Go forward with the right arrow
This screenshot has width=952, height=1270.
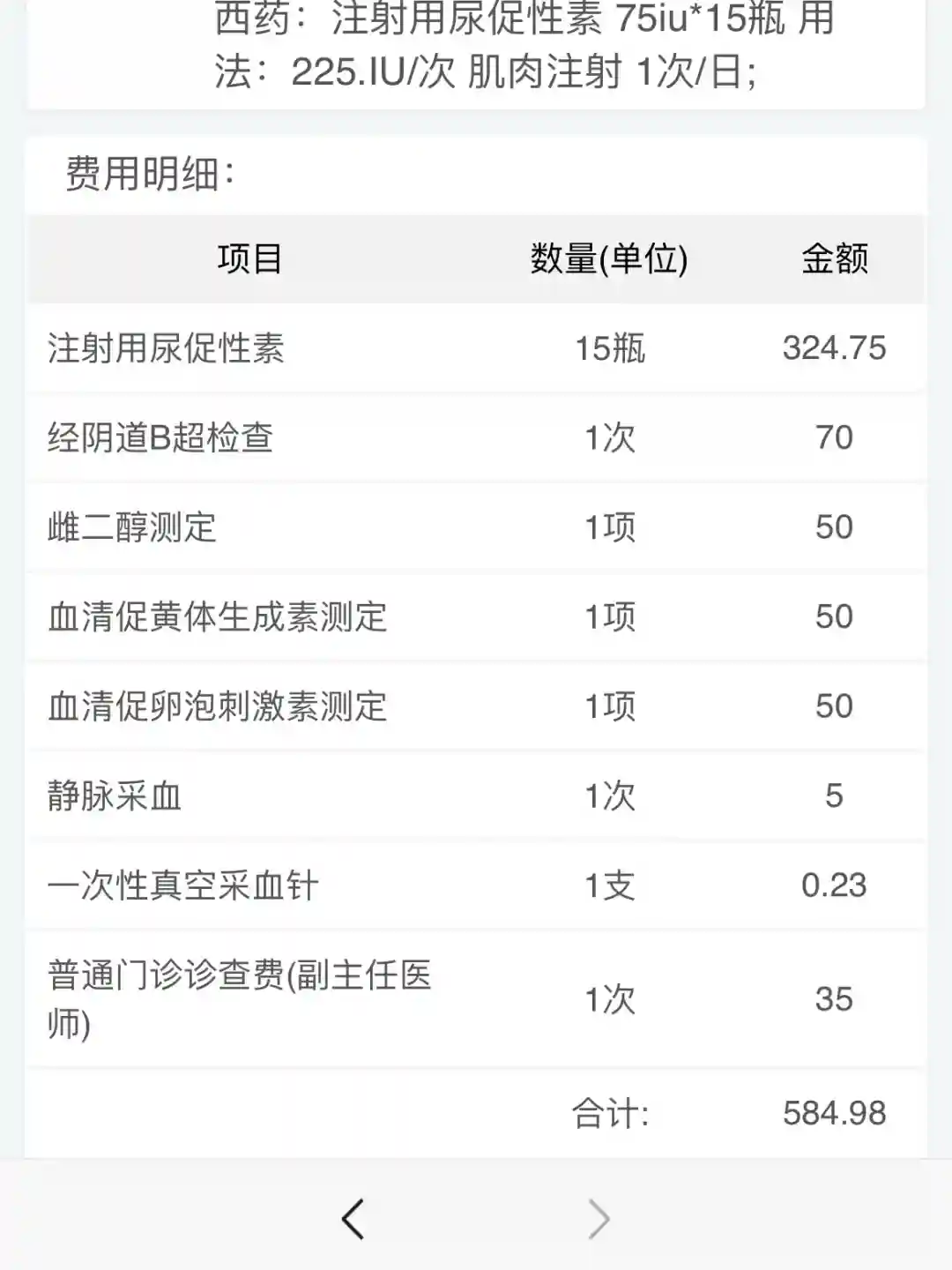[x=599, y=1220]
